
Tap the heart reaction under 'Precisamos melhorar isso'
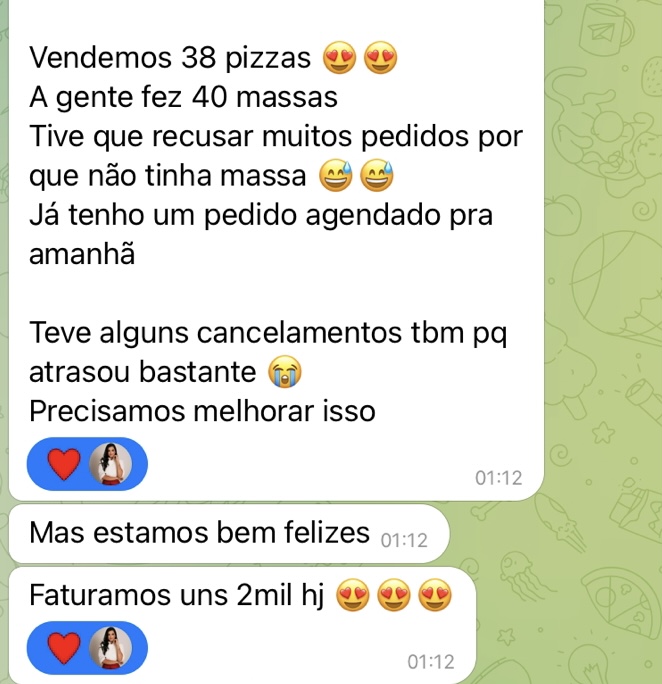(x=65, y=465)
